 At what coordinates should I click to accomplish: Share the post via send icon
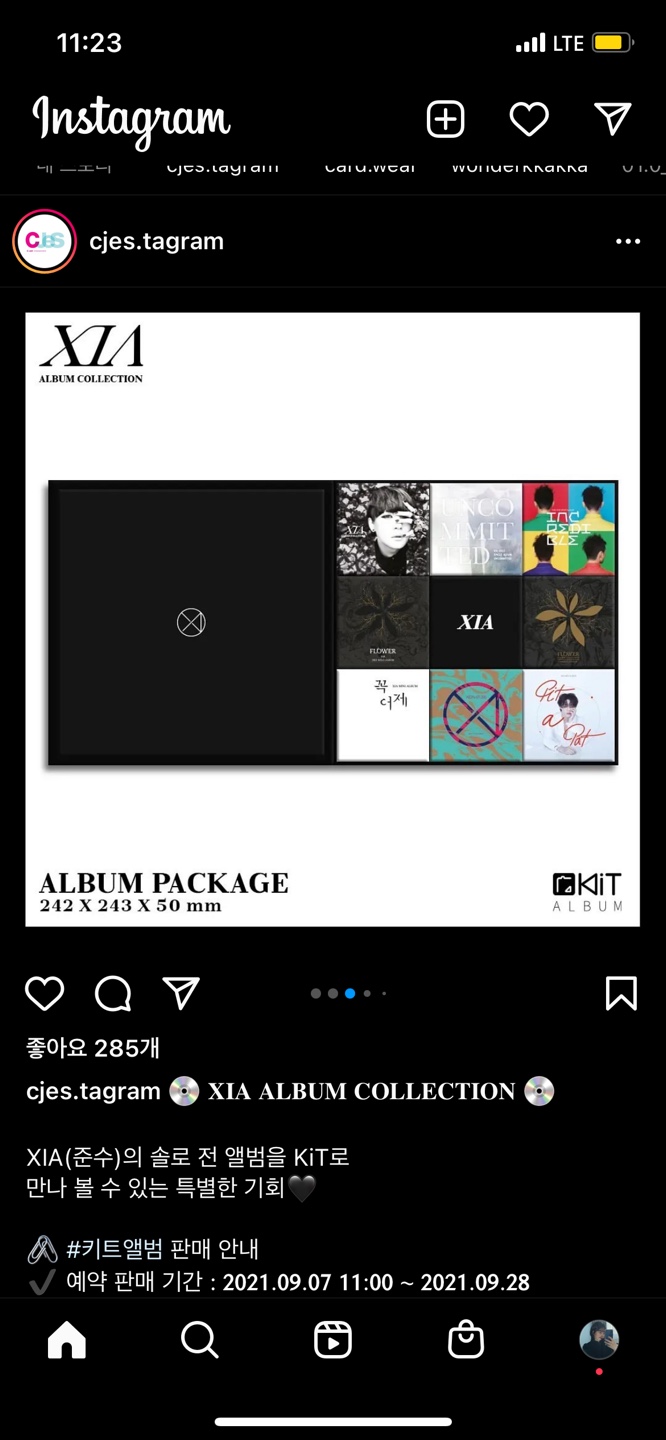tap(181, 993)
